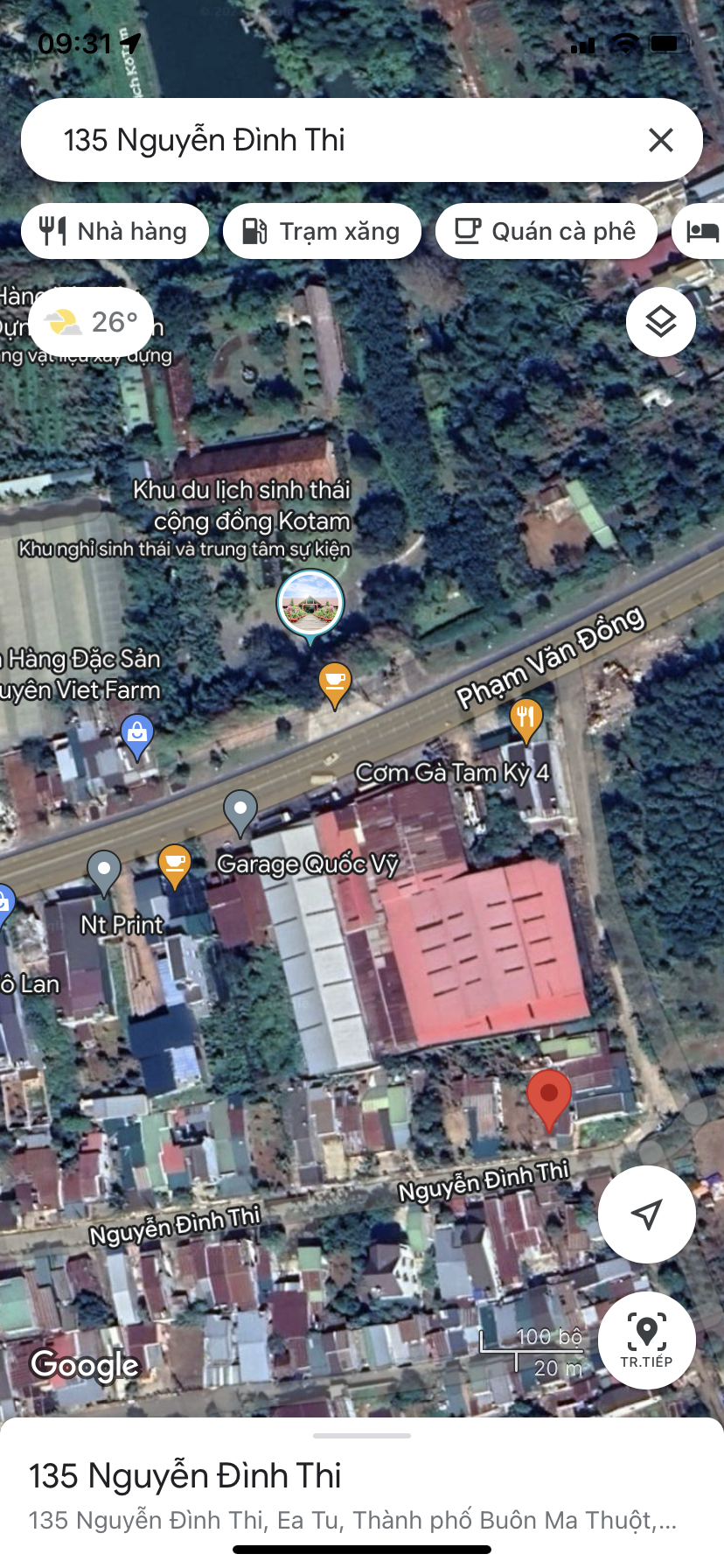Open the Viet Farm shopping pin
Viewport: 724px width, 1568px height.
tap(137, 733)
